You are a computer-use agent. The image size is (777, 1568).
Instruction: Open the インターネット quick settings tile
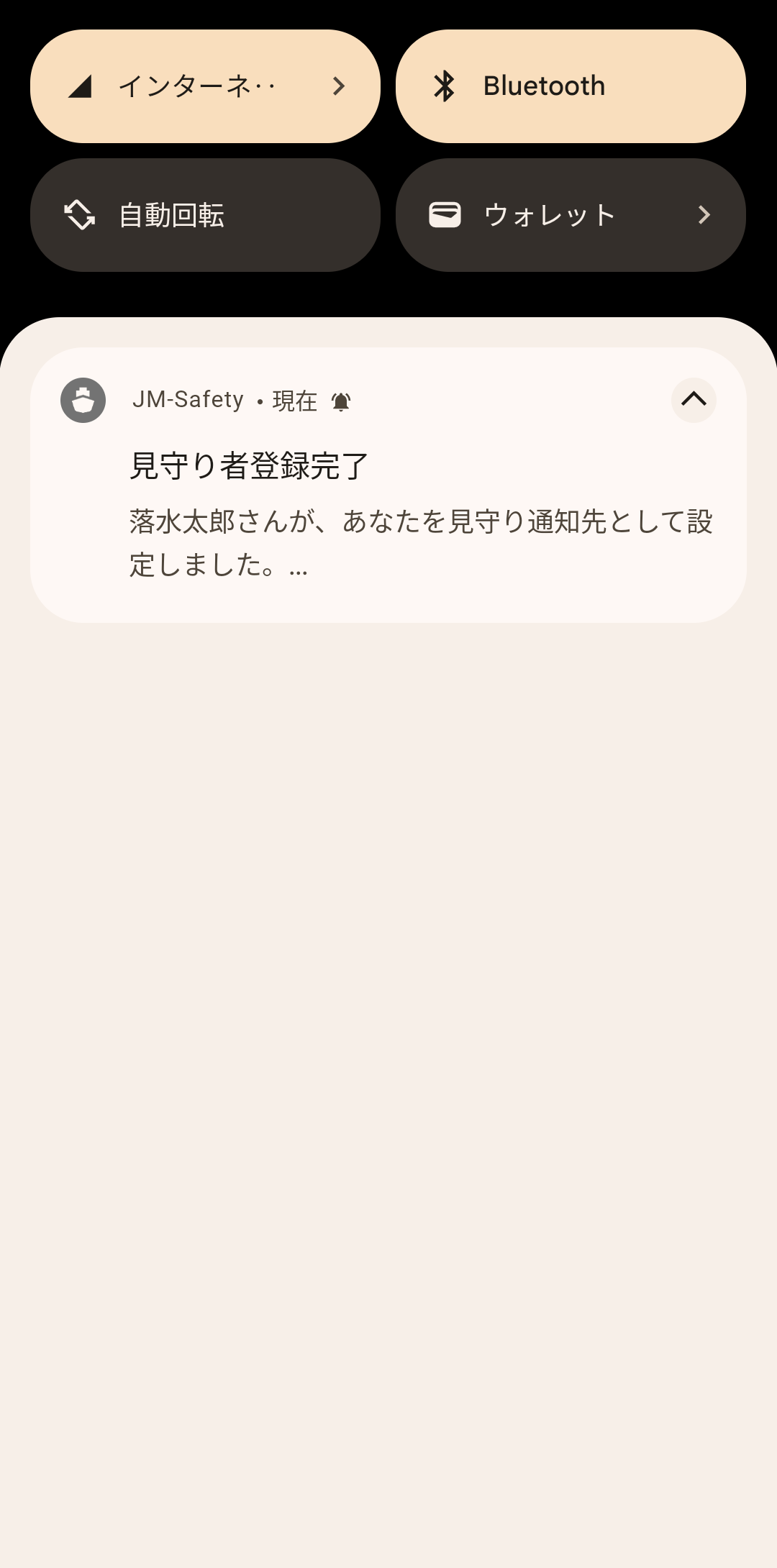click(x=205, y=86)
